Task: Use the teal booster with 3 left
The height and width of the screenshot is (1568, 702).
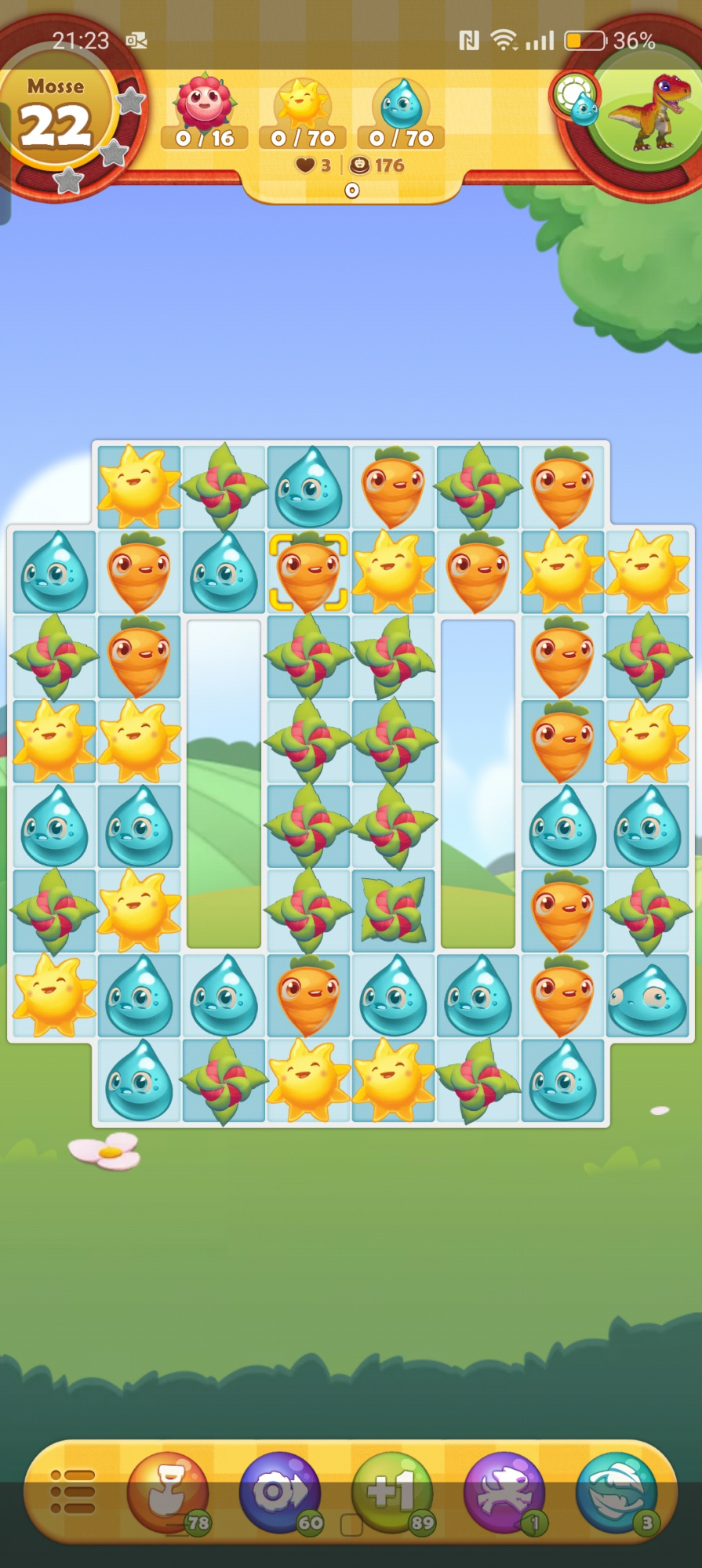Action: click(617, 1492)
